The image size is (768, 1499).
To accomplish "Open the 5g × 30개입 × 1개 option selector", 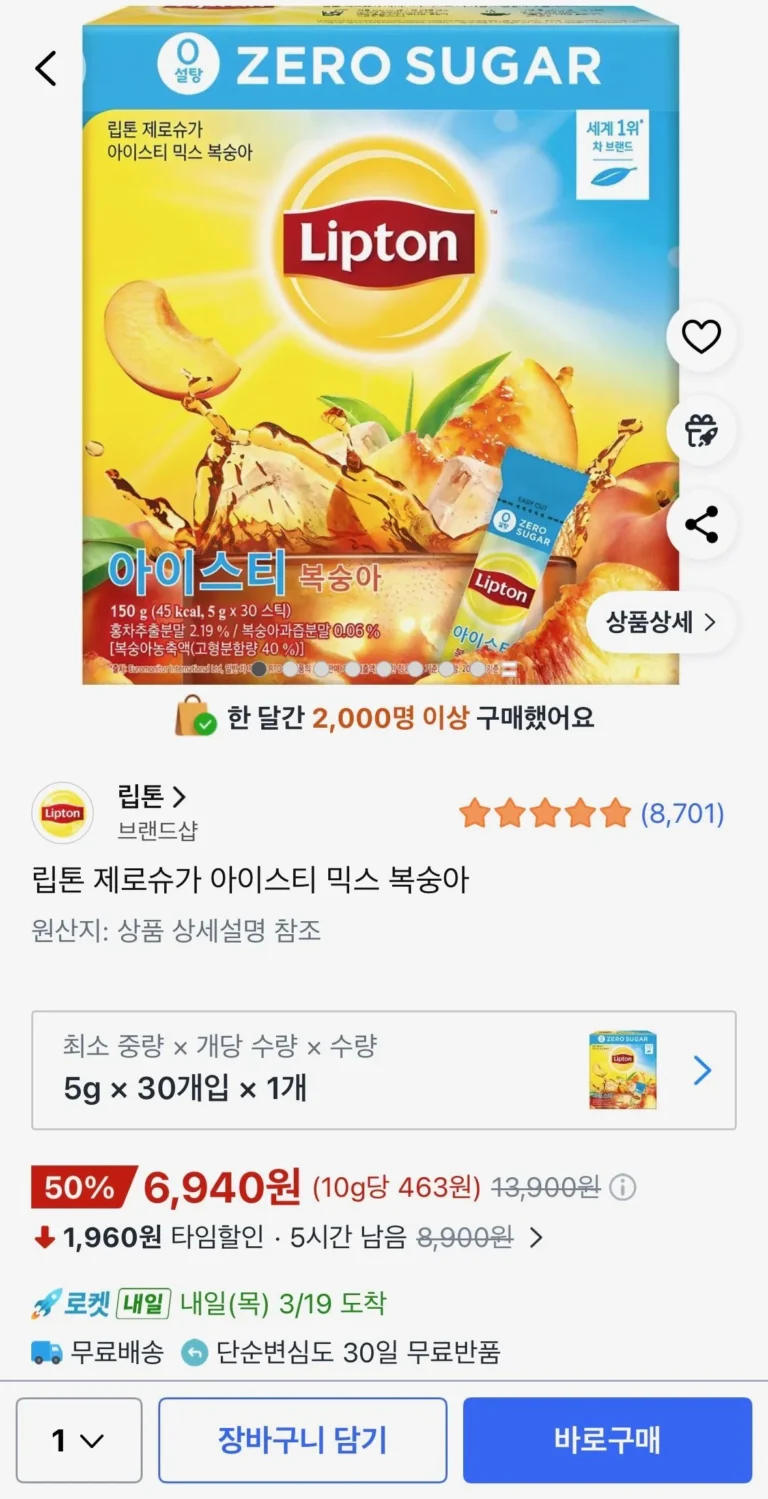I will 384,1070.
